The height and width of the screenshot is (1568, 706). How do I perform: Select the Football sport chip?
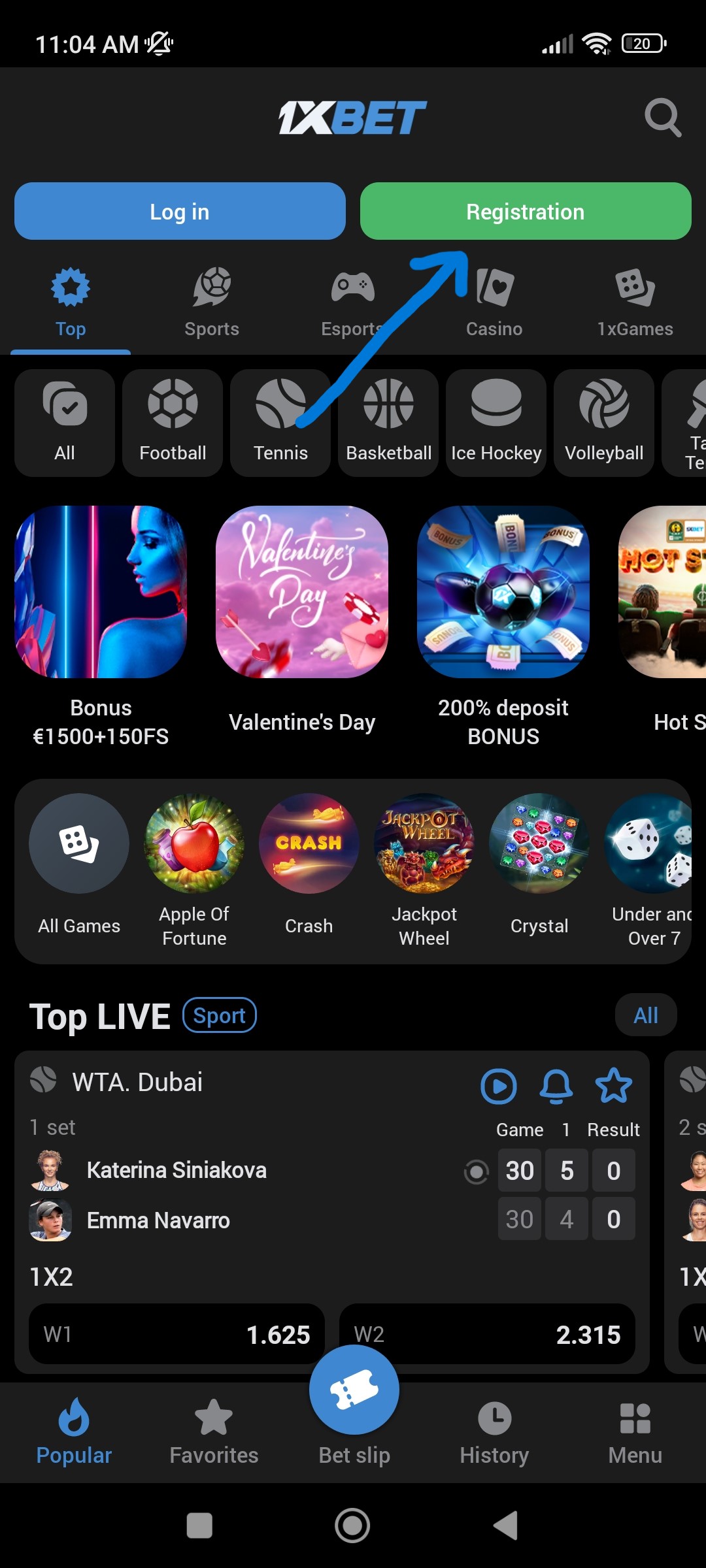173,423
